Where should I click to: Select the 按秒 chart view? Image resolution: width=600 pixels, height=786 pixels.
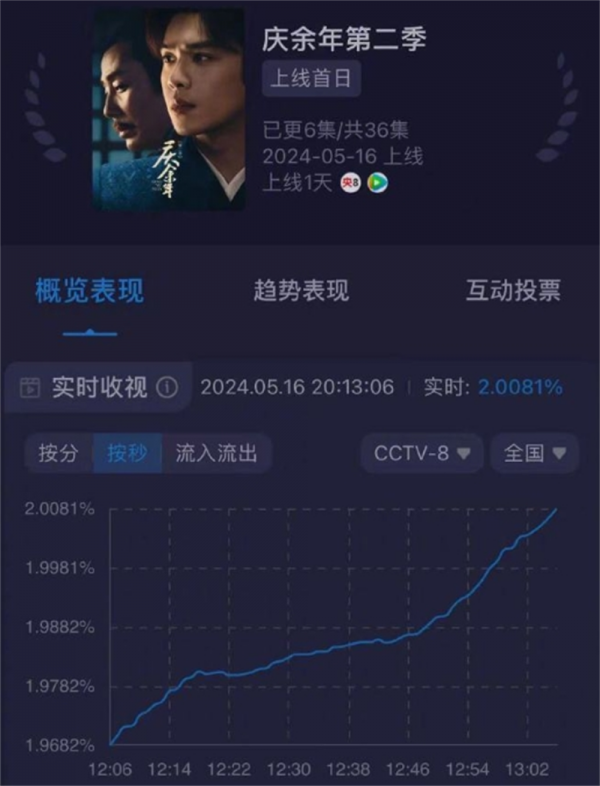coord(128,453)
